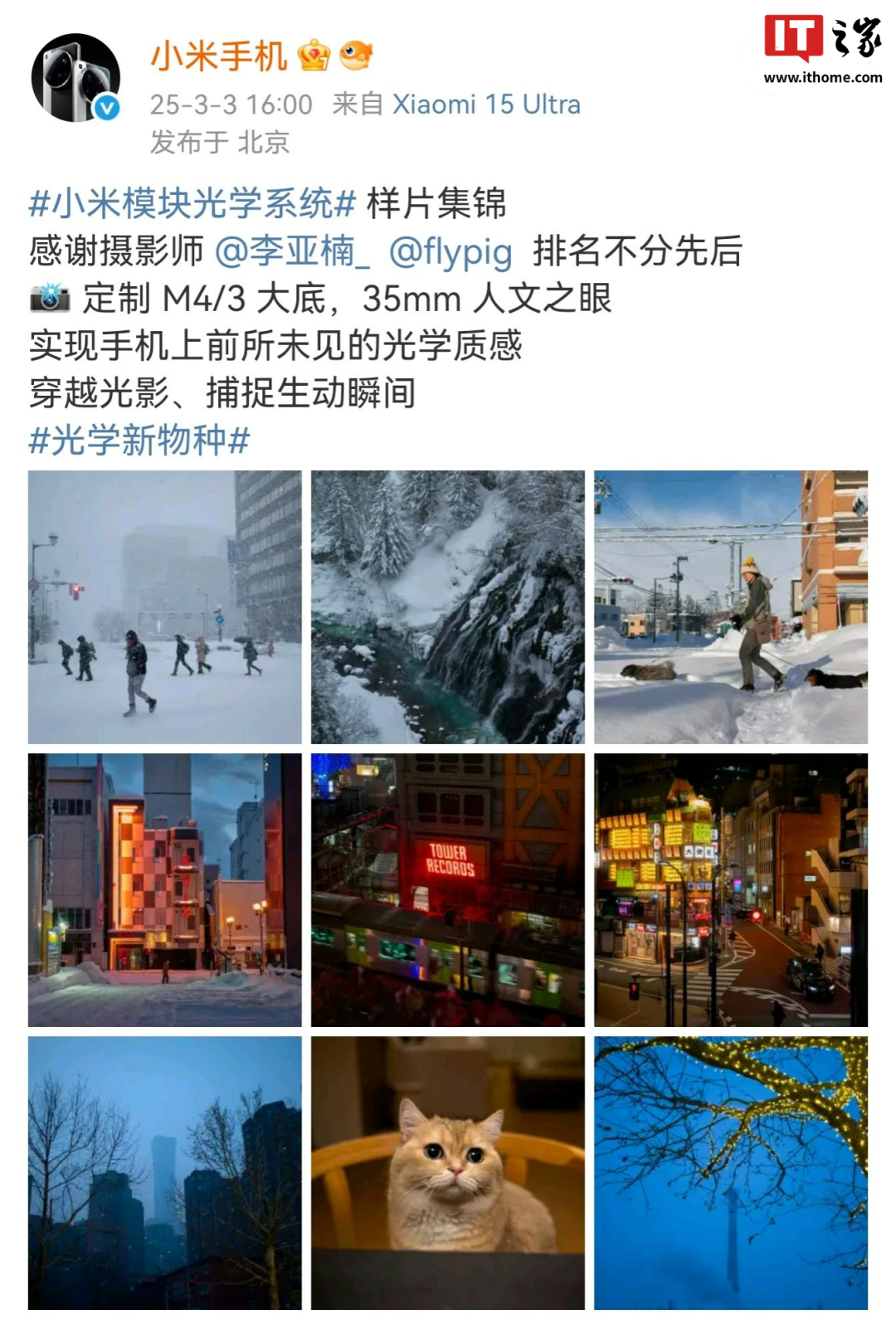896x1334 pixels.
Task: Open the #光学新物种# hashtag
Action: 139,440
